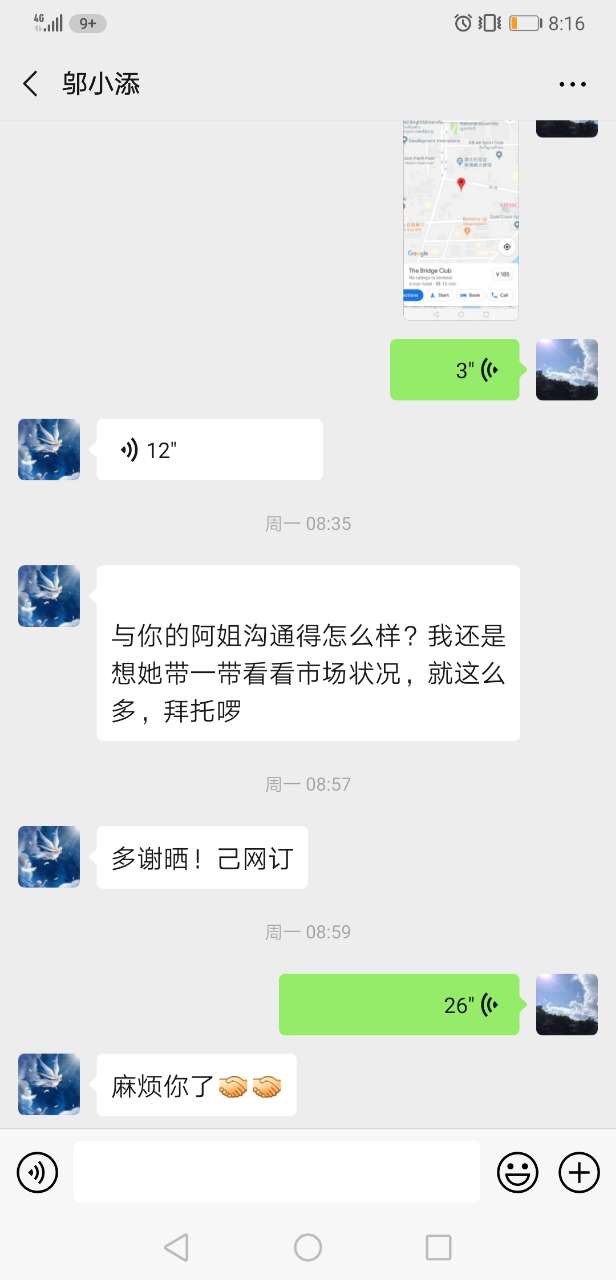This screenshot has height=1280, width=616.
Task: Open the chat info overflow menu
Action: 572,84
